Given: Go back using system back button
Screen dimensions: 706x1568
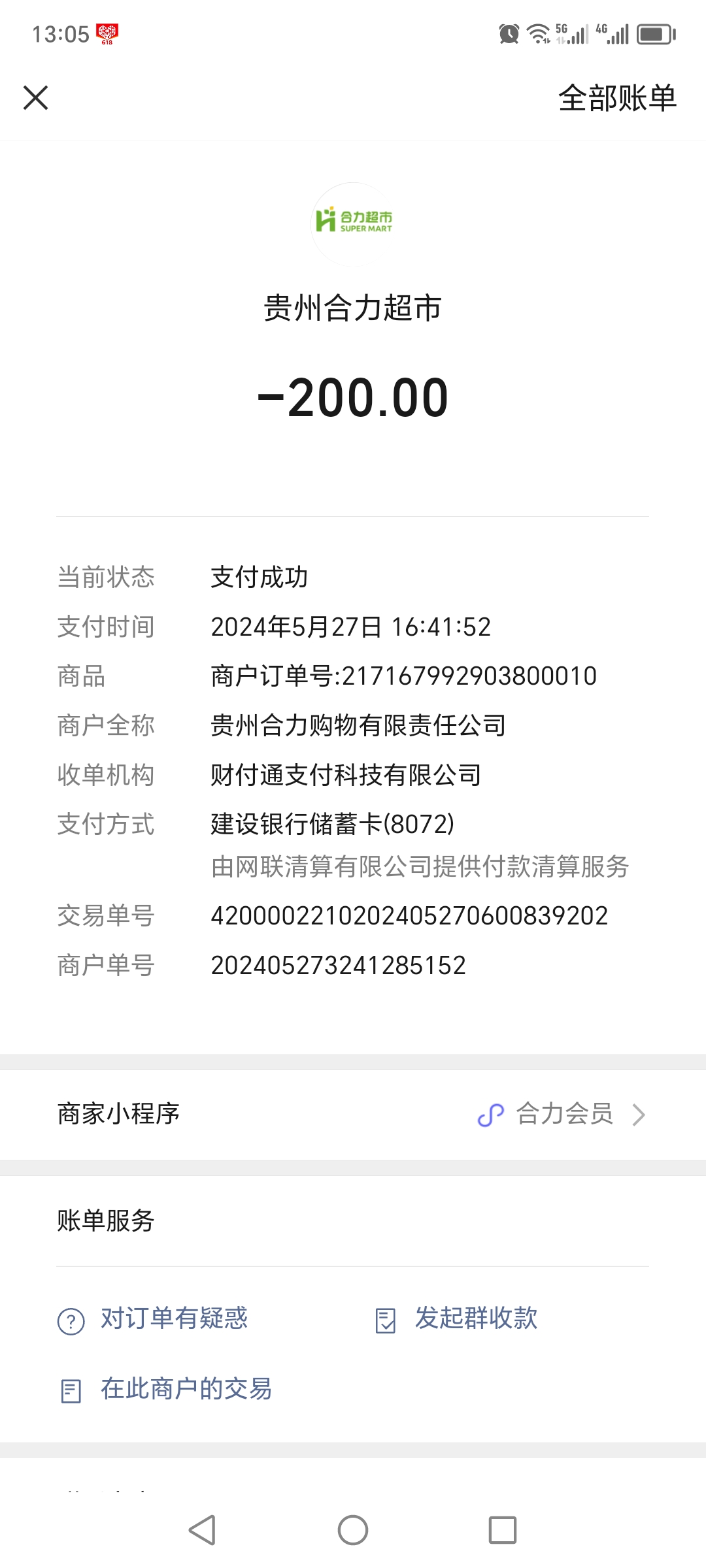Looking at the screenshot, I should tap(202, 1530).
